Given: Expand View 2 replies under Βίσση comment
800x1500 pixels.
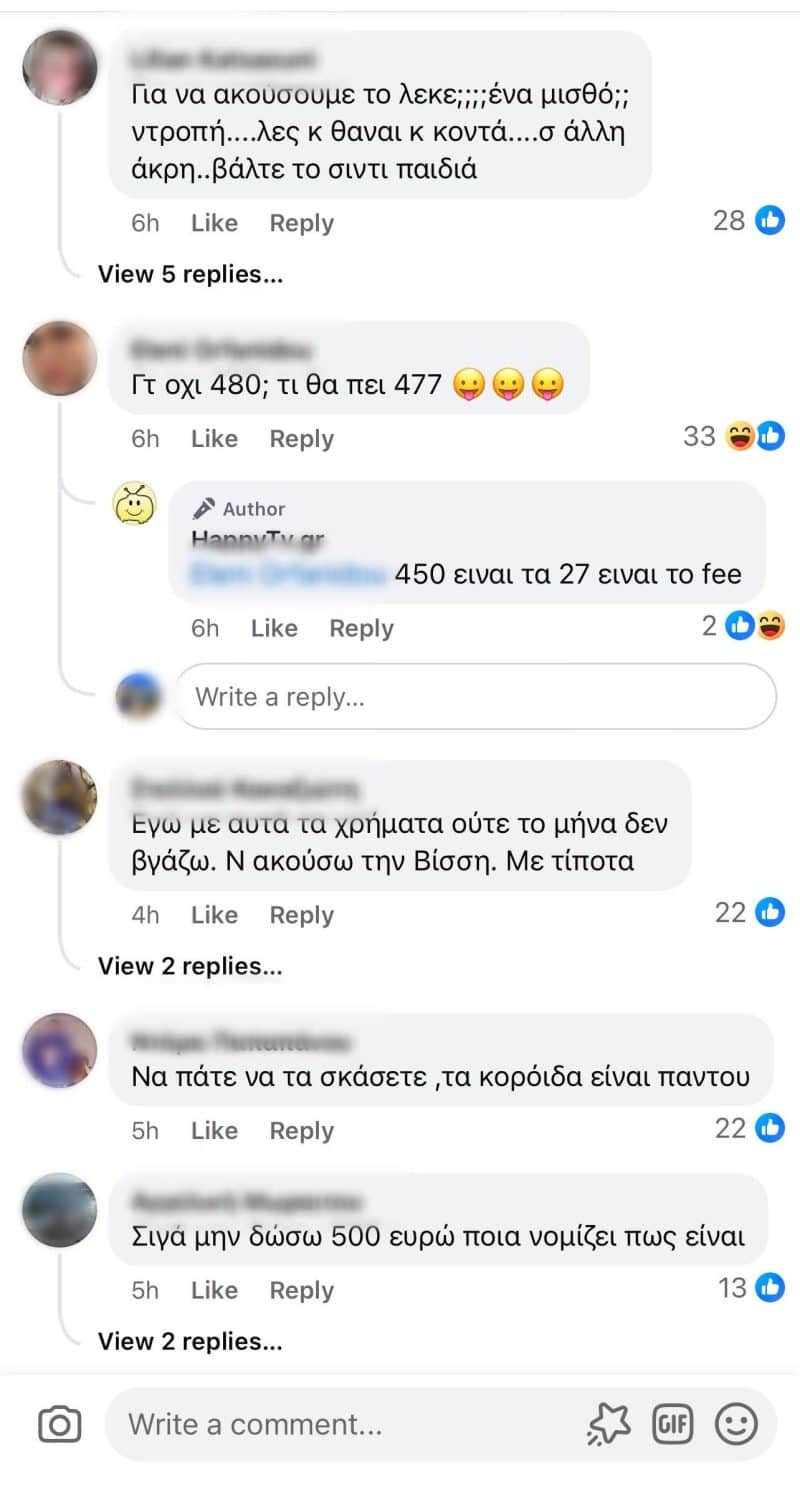Looking at the screenshot, I should [190, 966].
